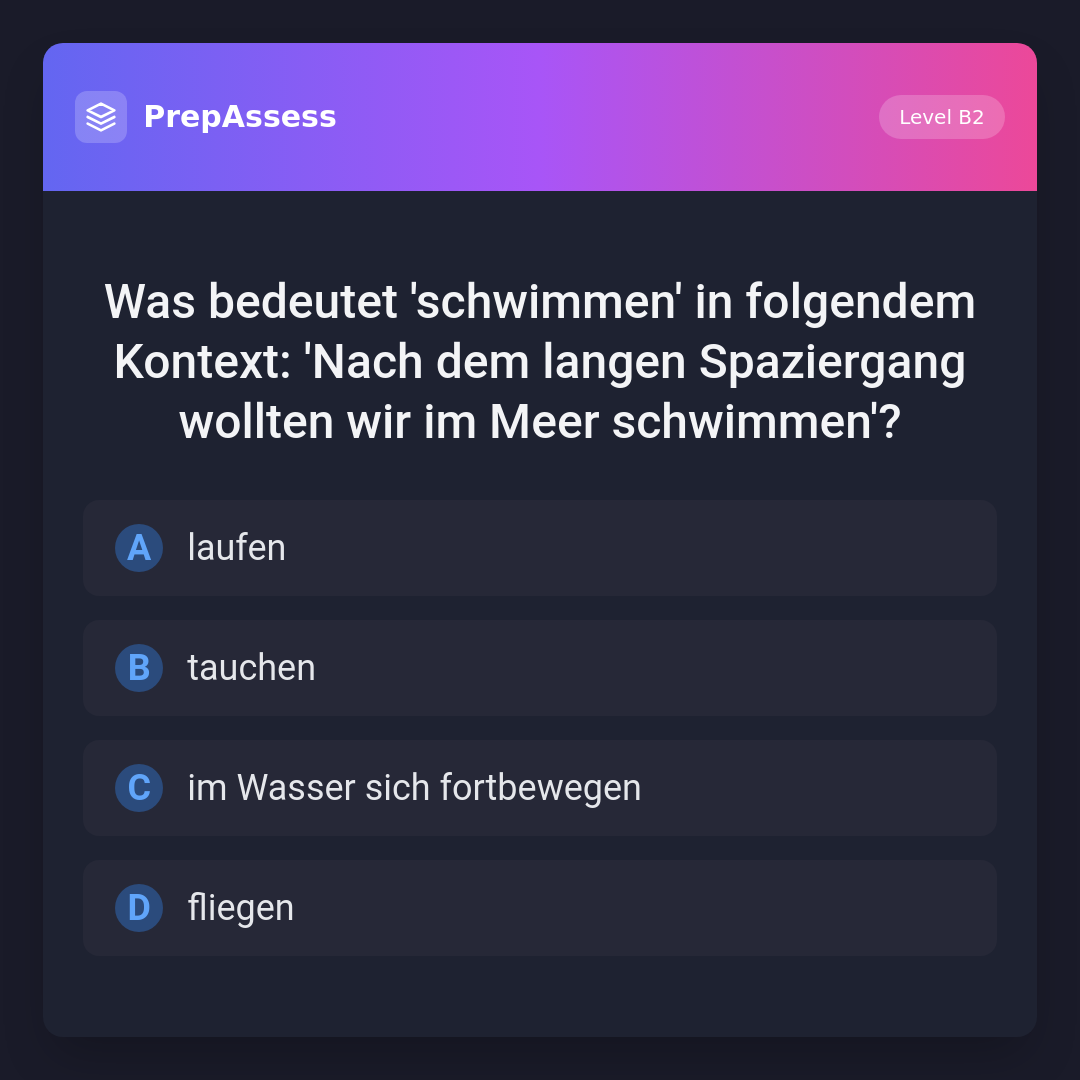Viewport: 1080px width, 1080px height.
Task: Select answer A laufen
Action: tap(539, 548)
